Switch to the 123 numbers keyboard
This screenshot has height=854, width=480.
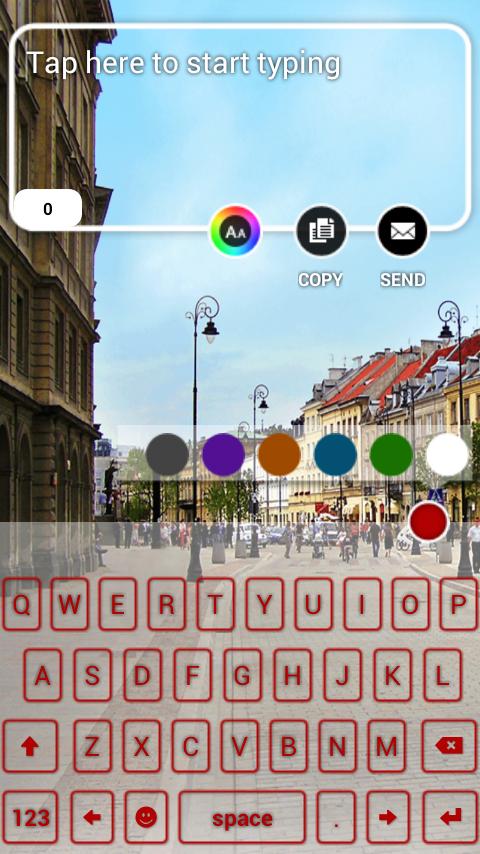click(x=30, y=818)
